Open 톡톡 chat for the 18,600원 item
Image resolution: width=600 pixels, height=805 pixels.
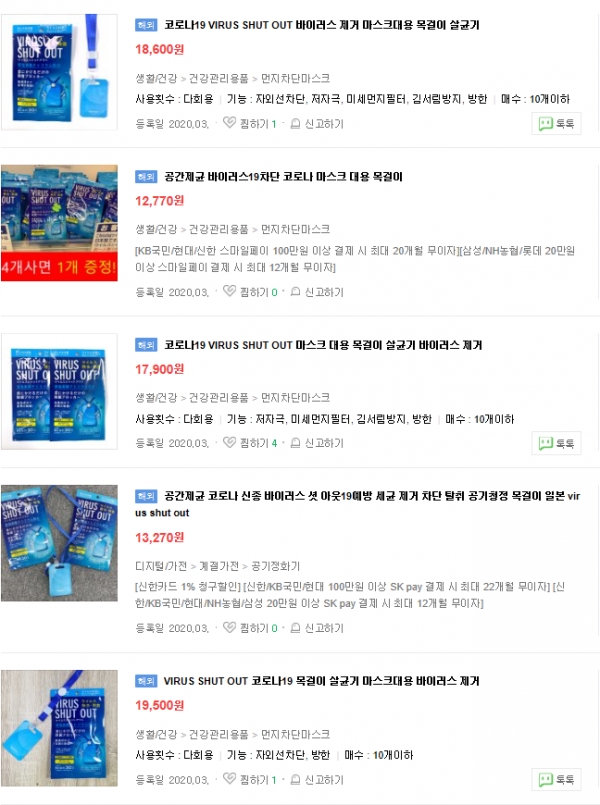point(557,124)
